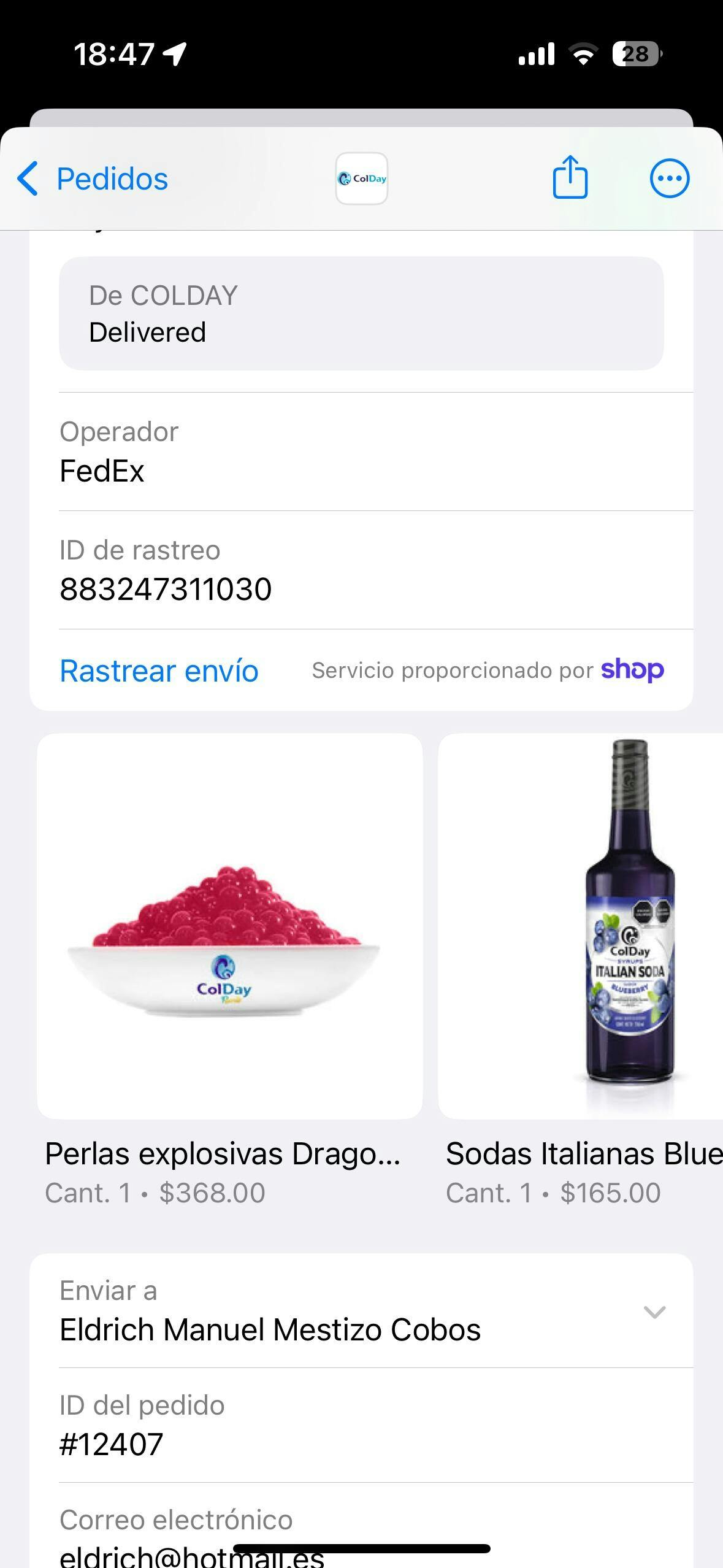This screenshot has width=723, height=1568.
Task: Expand the Enviar a shipping details
Action: click(x=654, y=1312)
